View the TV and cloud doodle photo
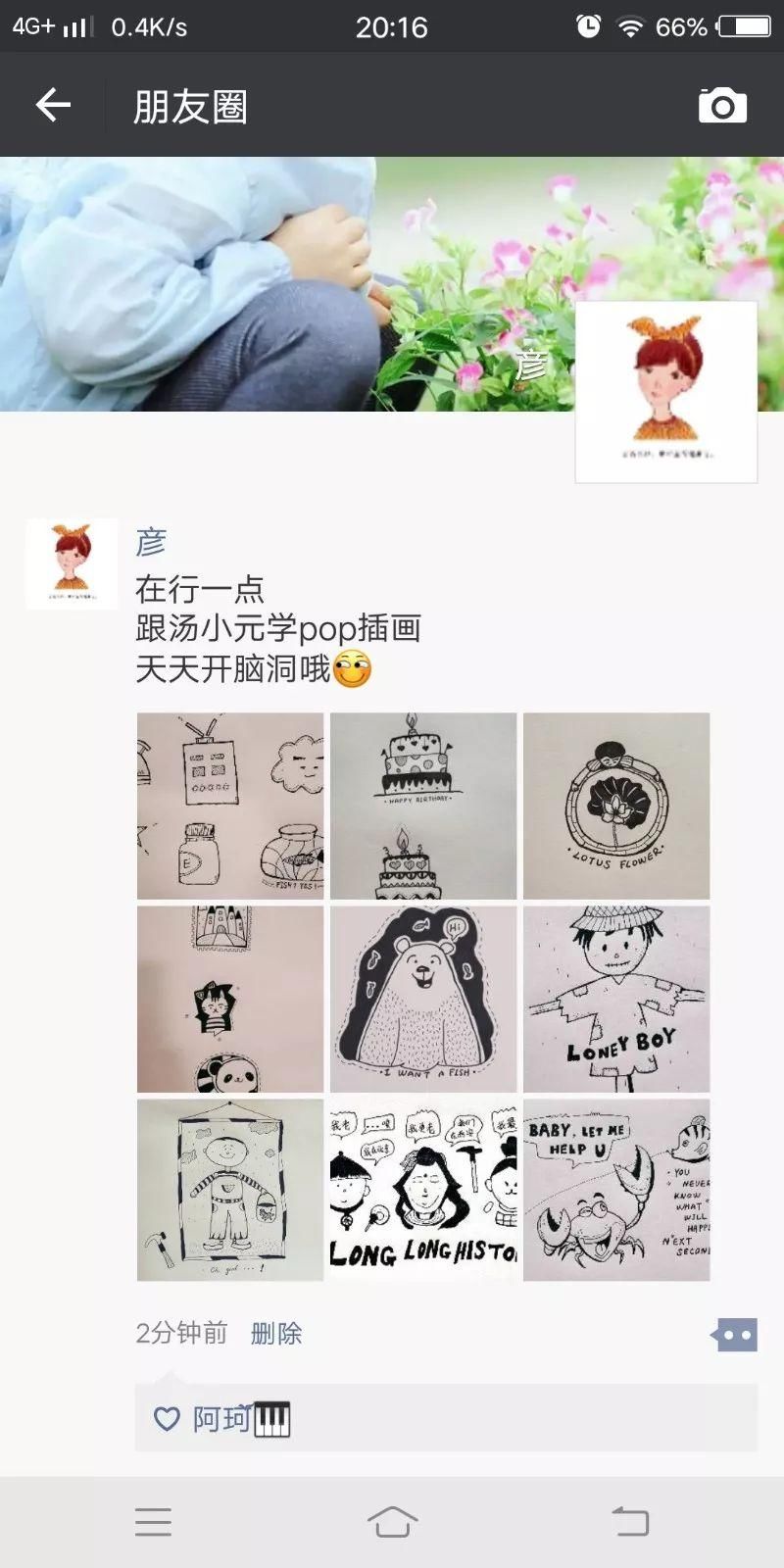 pos(230,806)
